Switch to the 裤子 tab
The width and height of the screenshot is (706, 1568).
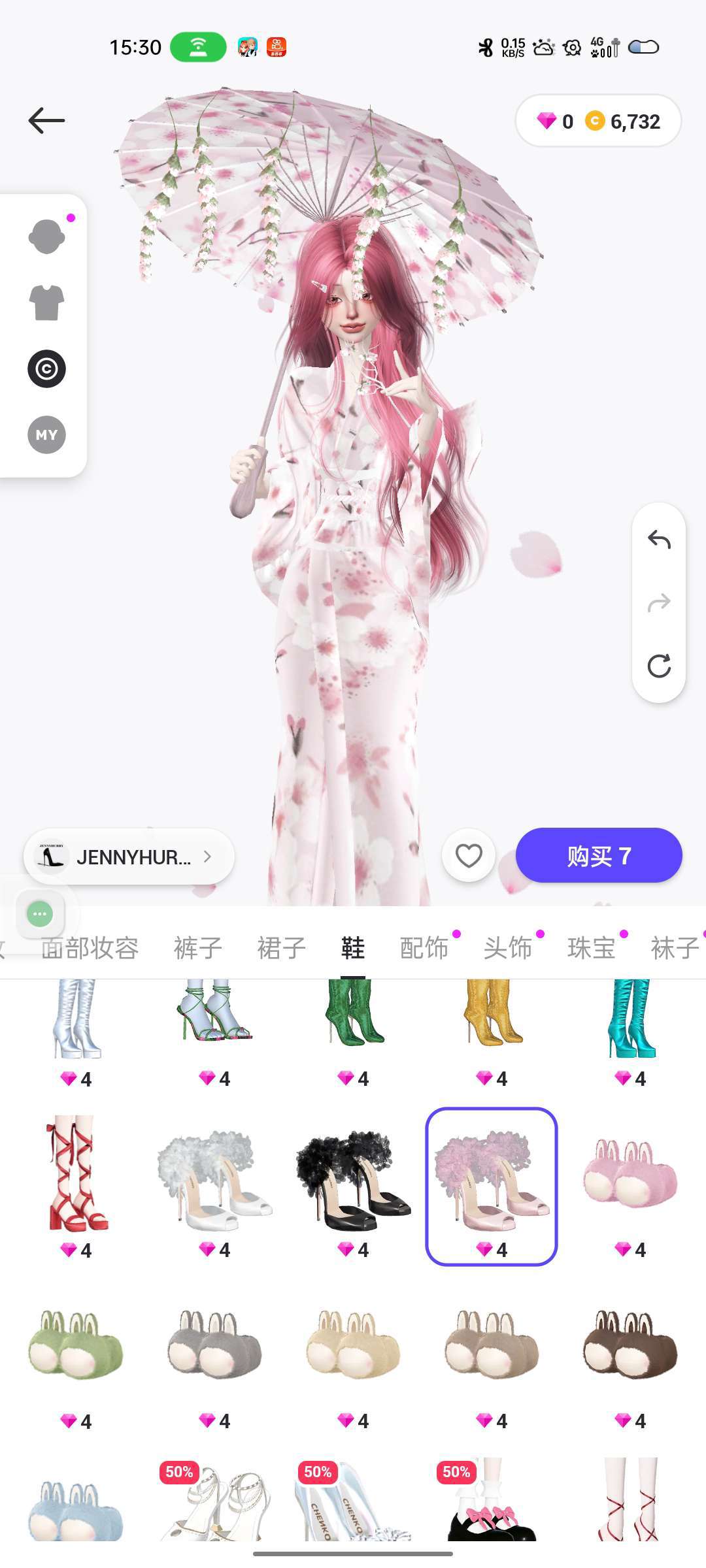pos(197,947)
